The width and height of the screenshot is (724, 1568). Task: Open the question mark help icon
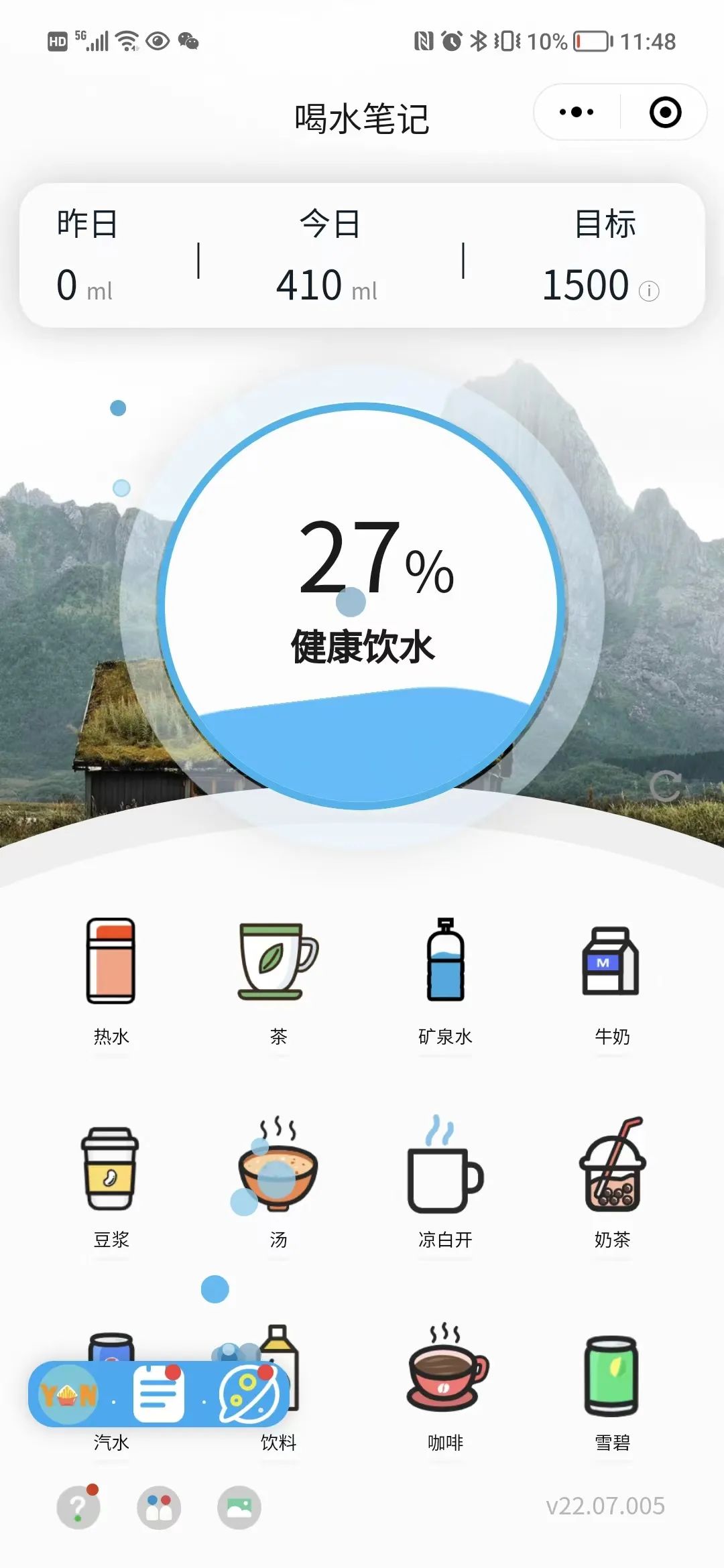pyautogui.click(x=78, y=1508)
